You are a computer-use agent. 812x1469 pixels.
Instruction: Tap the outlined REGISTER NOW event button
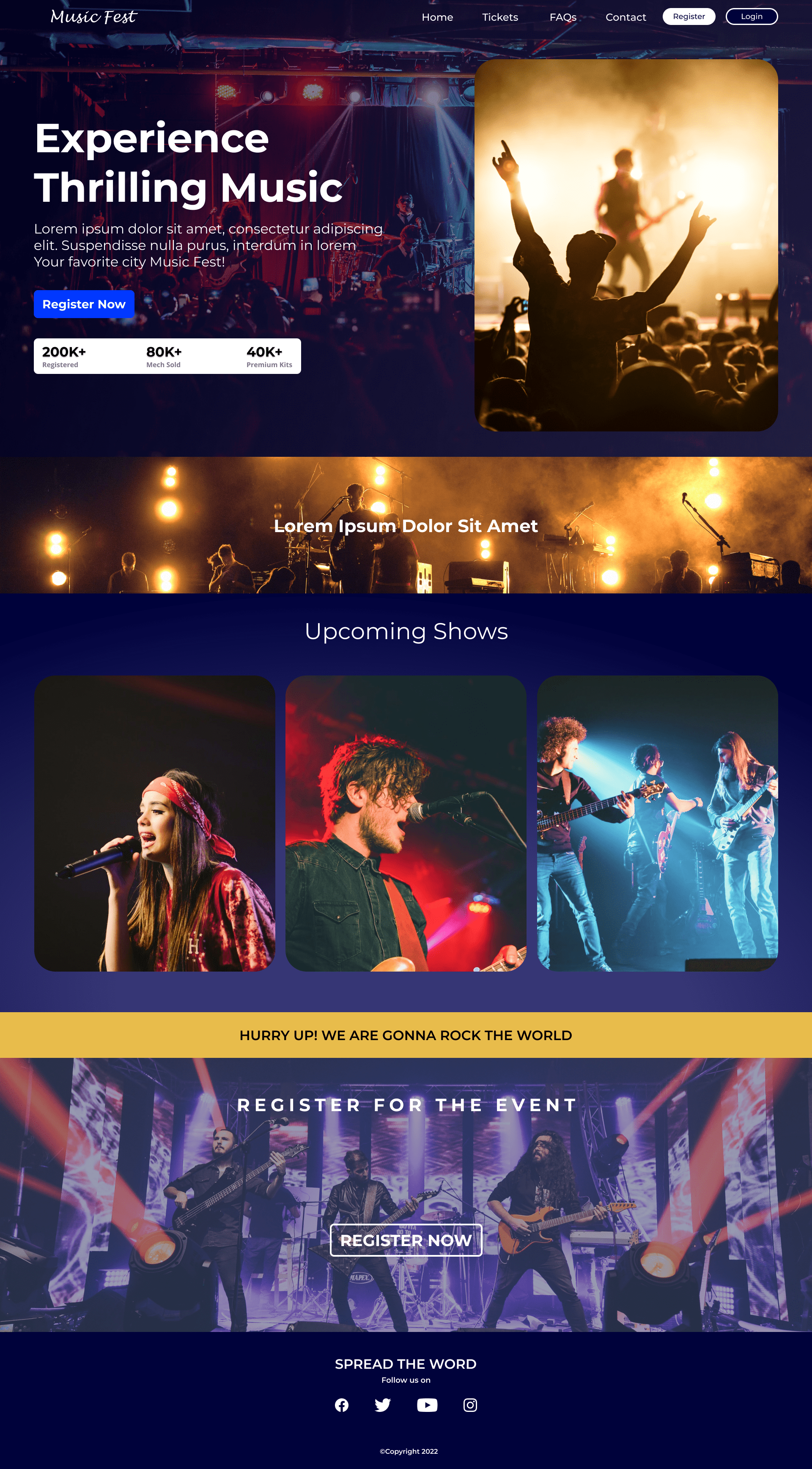coord(406,1240)
